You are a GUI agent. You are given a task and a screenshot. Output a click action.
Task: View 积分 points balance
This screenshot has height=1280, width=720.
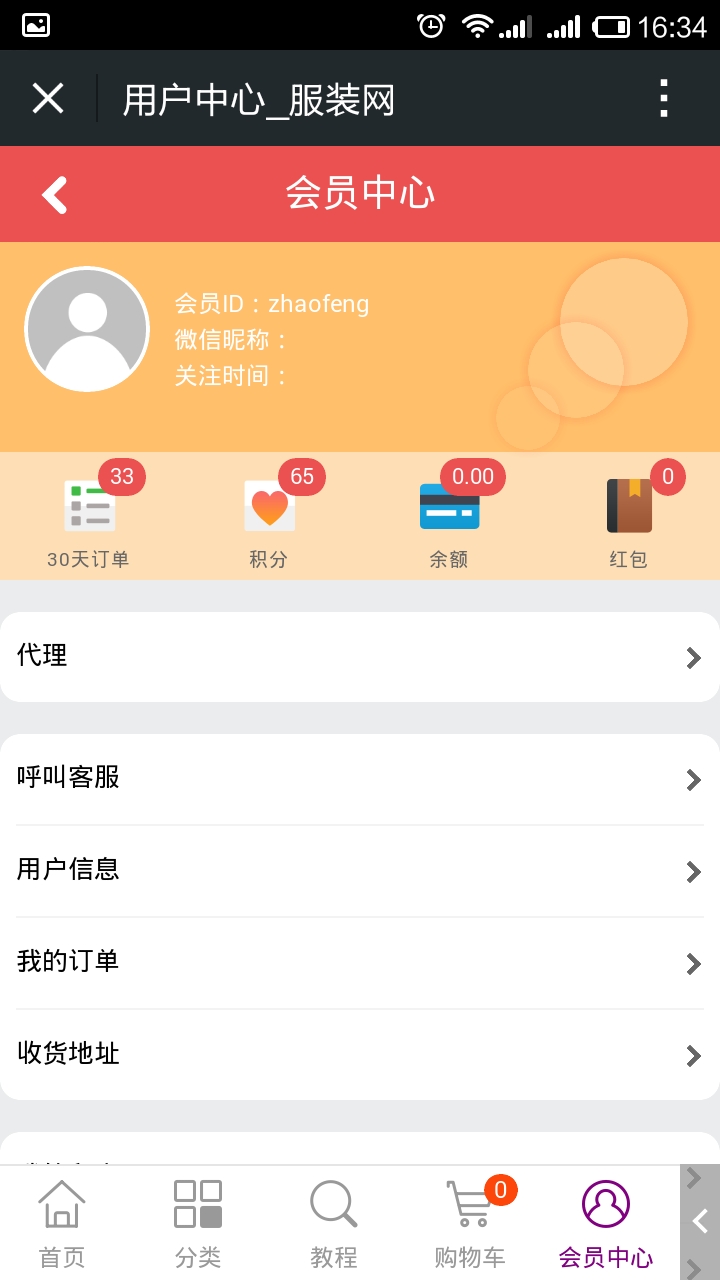[269, 519]
